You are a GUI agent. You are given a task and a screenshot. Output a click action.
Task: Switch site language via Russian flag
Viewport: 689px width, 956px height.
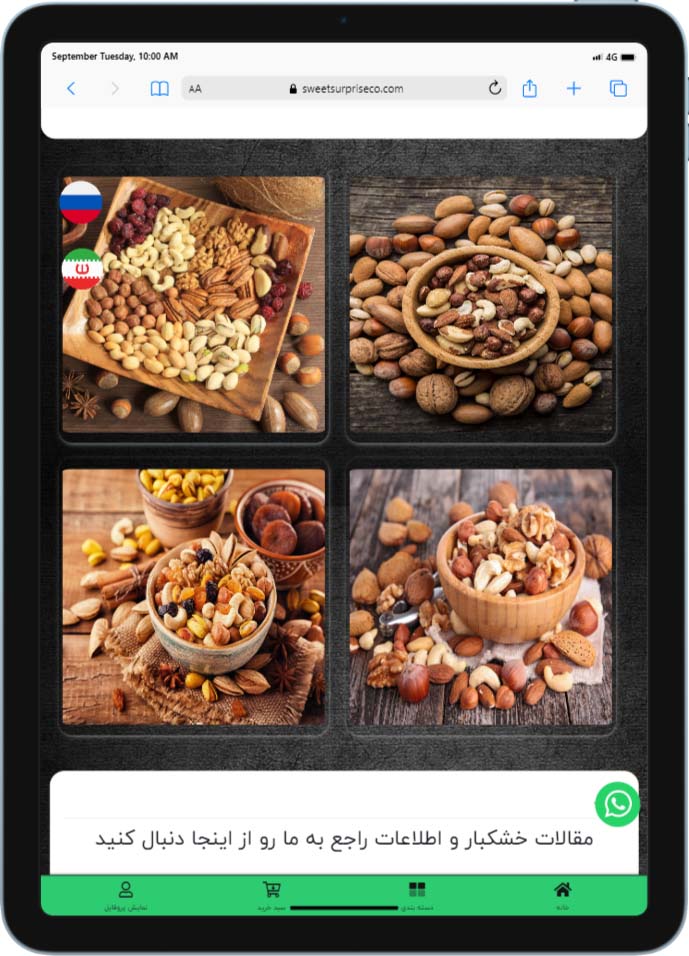pyautogui.click(x=81, y=202)
